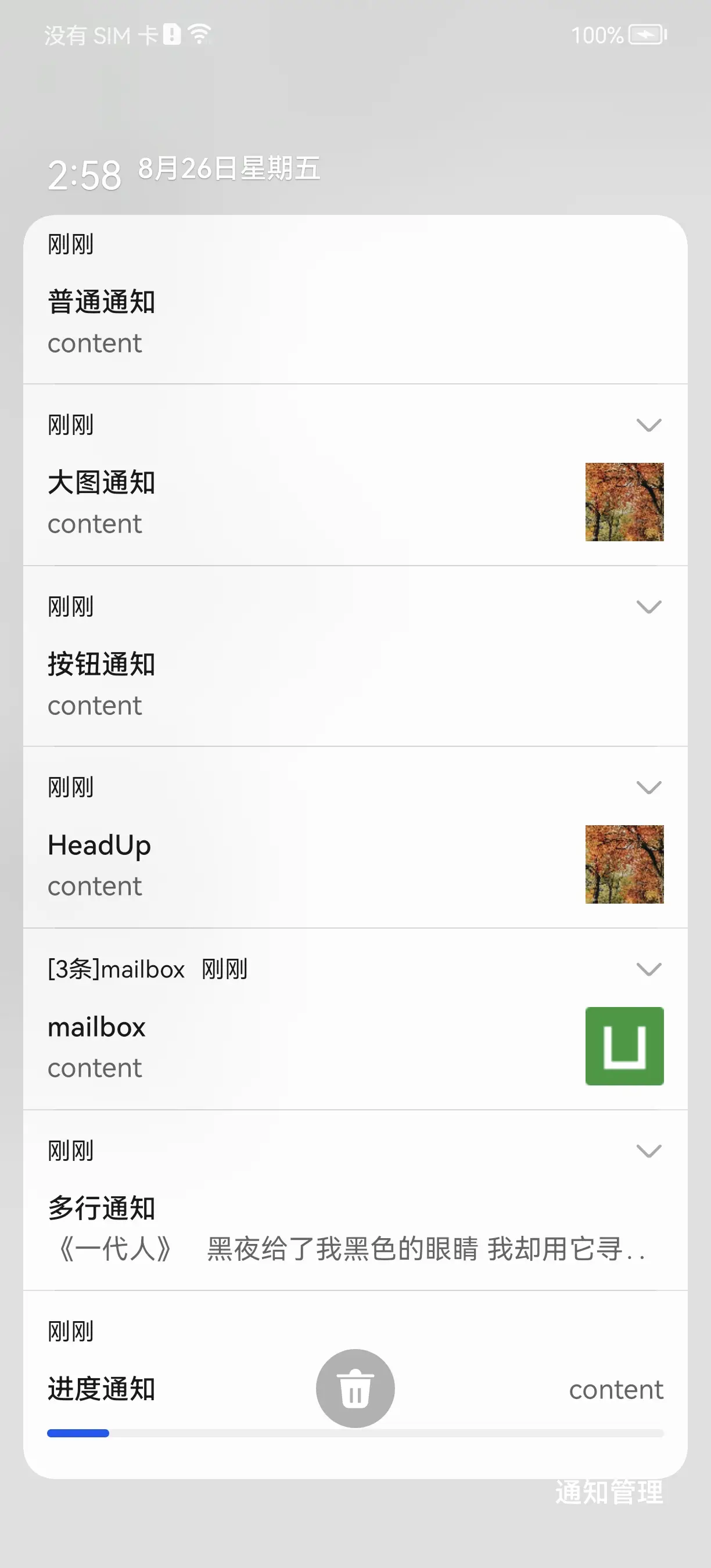711x1568 pixels.
Task: Open the HeadUp notification
Action: (304, 864)
